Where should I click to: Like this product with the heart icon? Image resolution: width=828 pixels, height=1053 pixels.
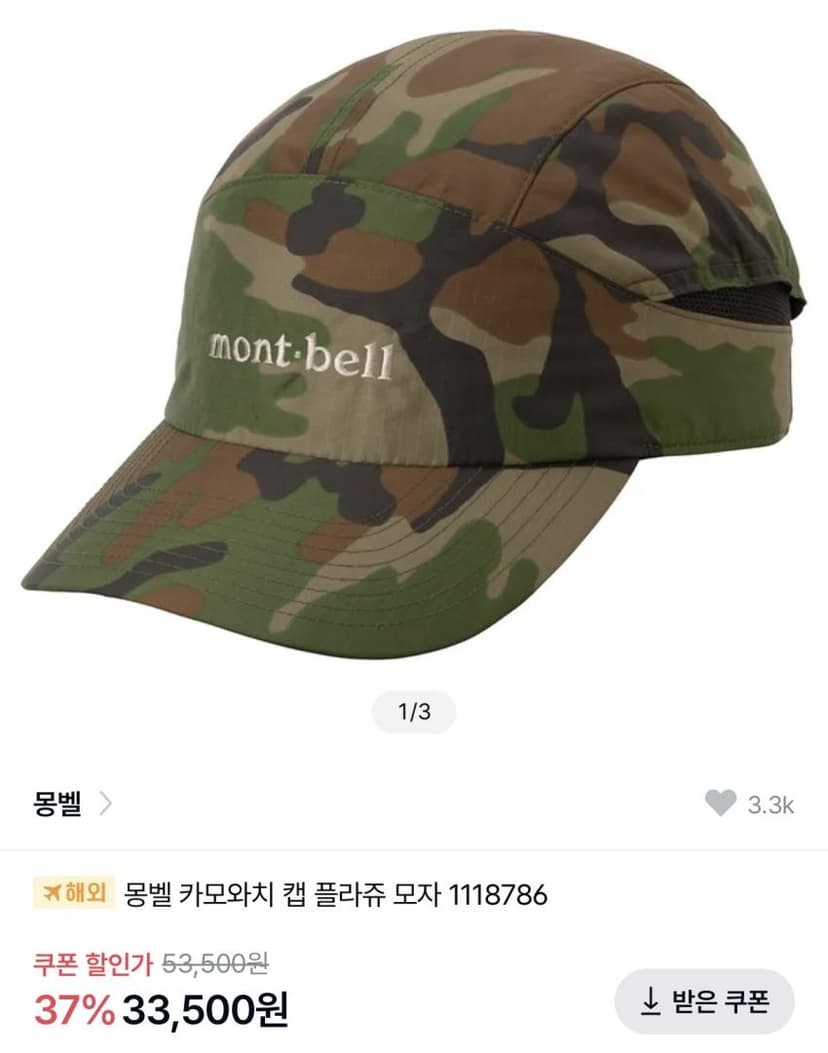pyautogui.click(x=721, y=803)
